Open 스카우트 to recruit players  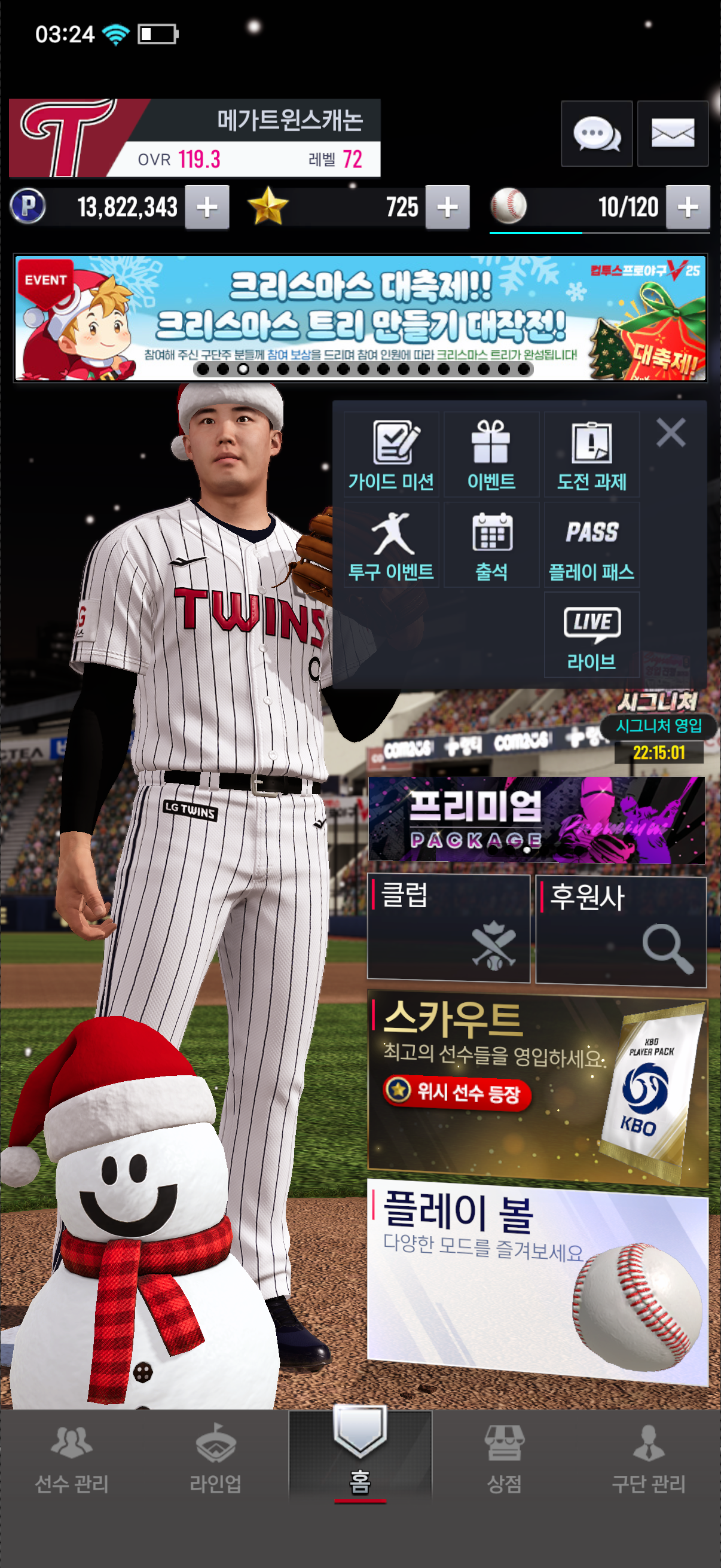[537, 1090]
